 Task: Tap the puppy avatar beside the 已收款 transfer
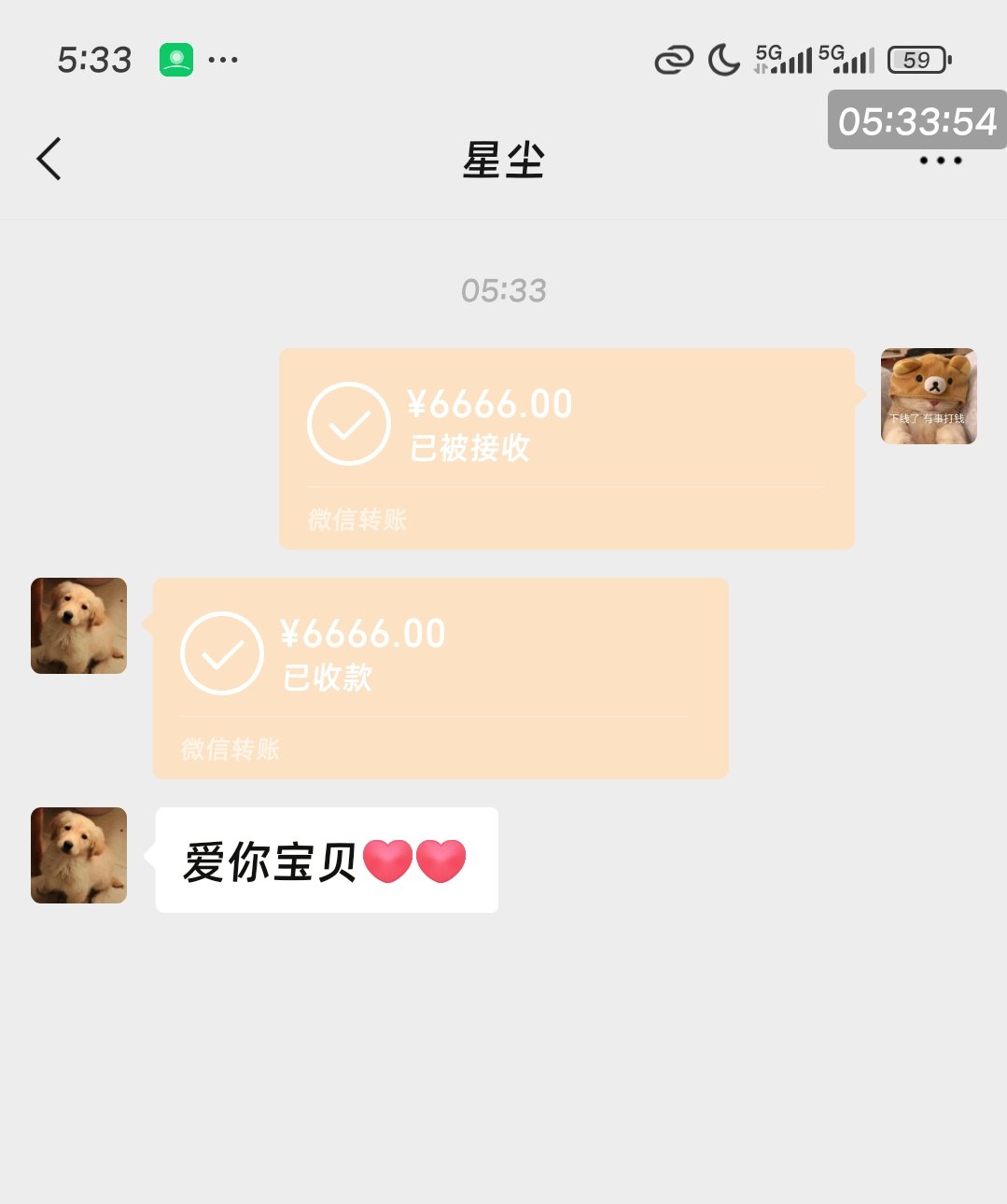[78, 625]
